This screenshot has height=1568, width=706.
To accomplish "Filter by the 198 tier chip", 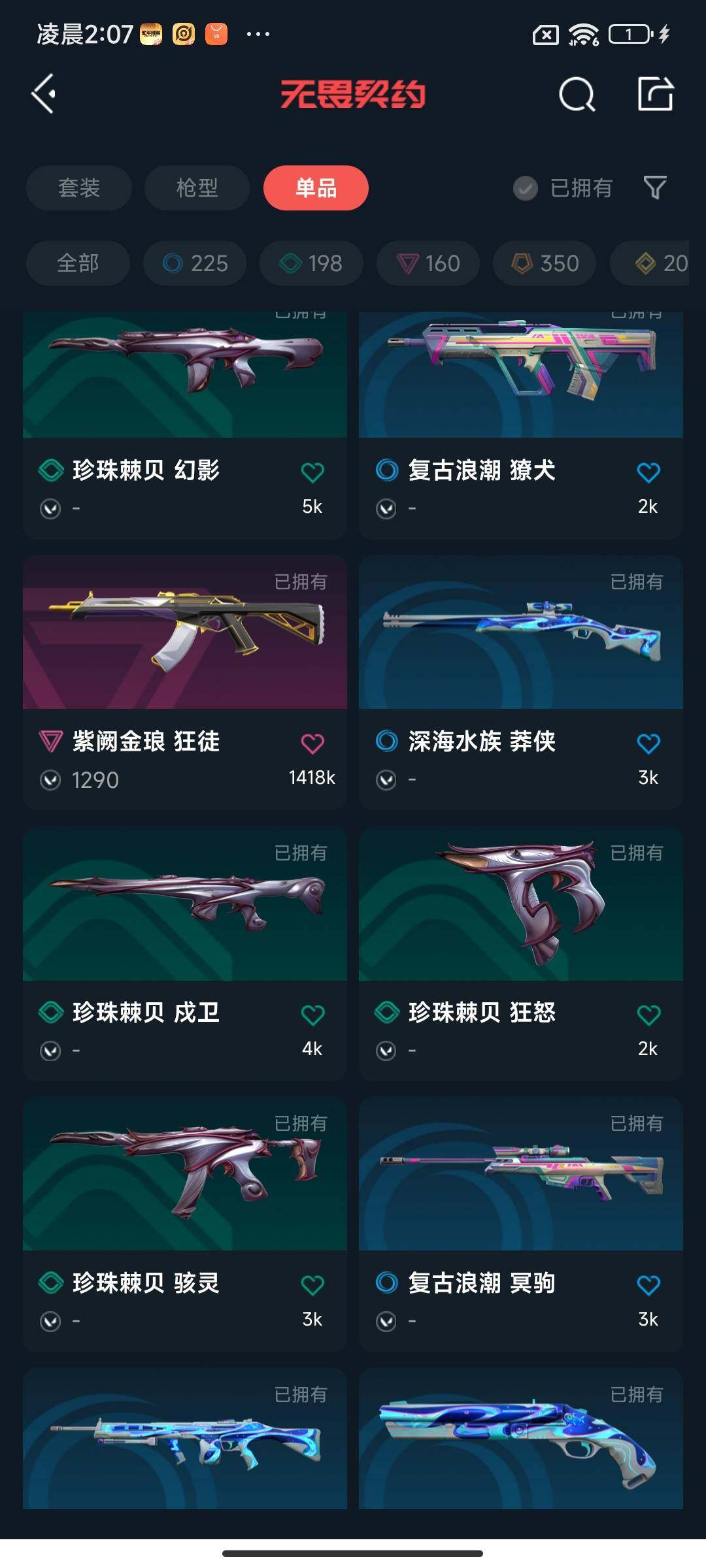I will click(x=311, y=263).
